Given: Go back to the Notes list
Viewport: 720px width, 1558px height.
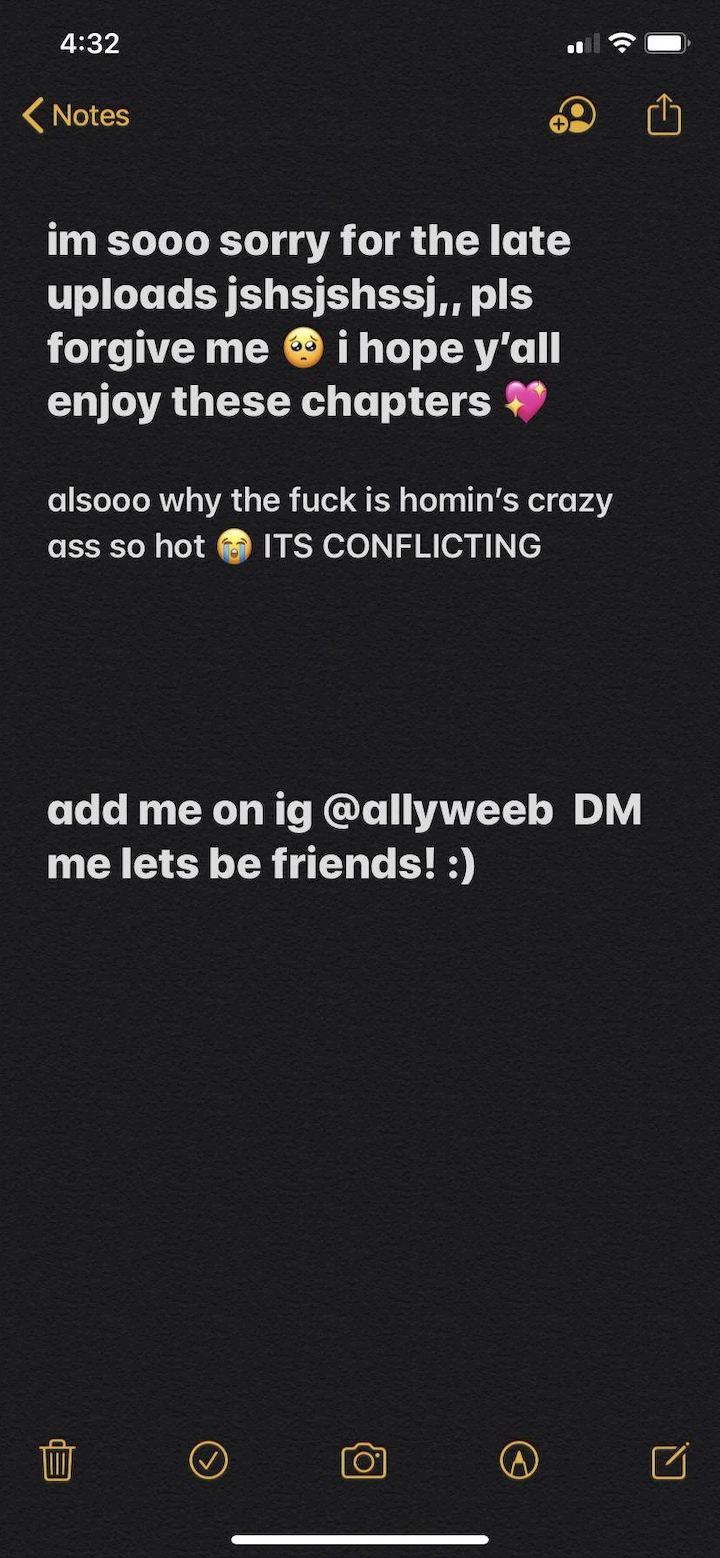Looking at the screenshot, I should point(76,116).
